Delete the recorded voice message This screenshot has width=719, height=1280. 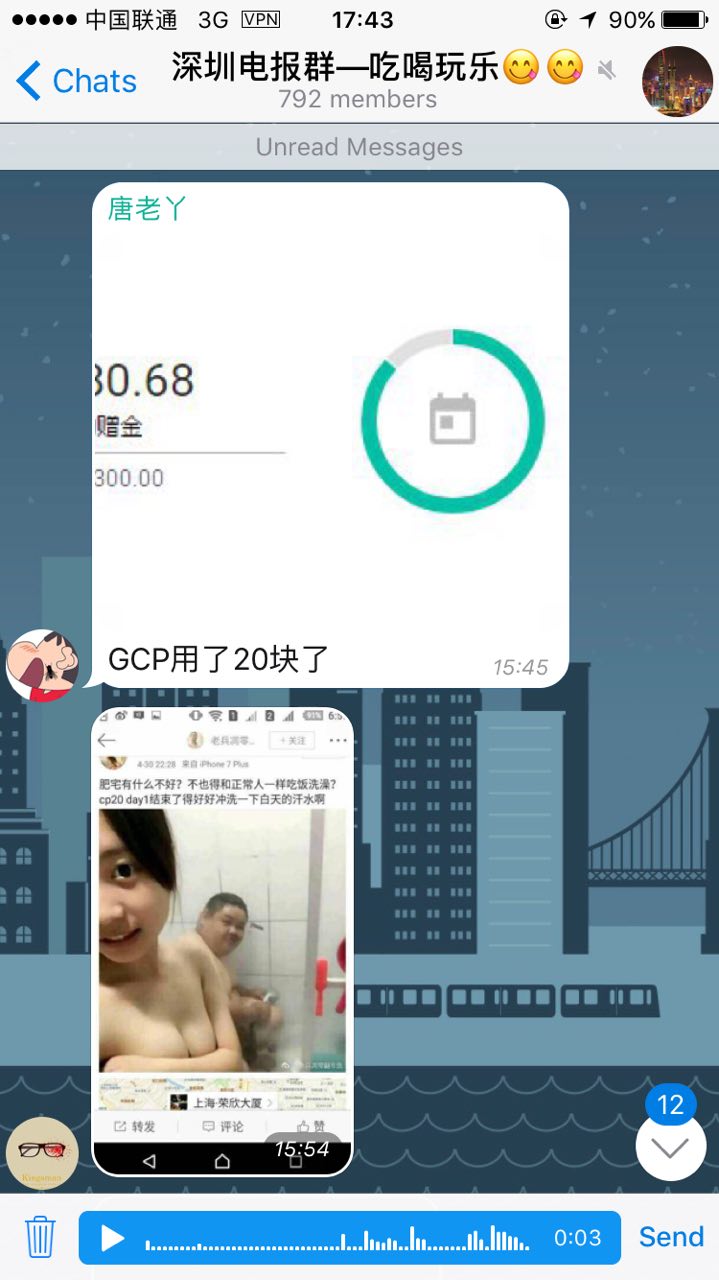40,1237
